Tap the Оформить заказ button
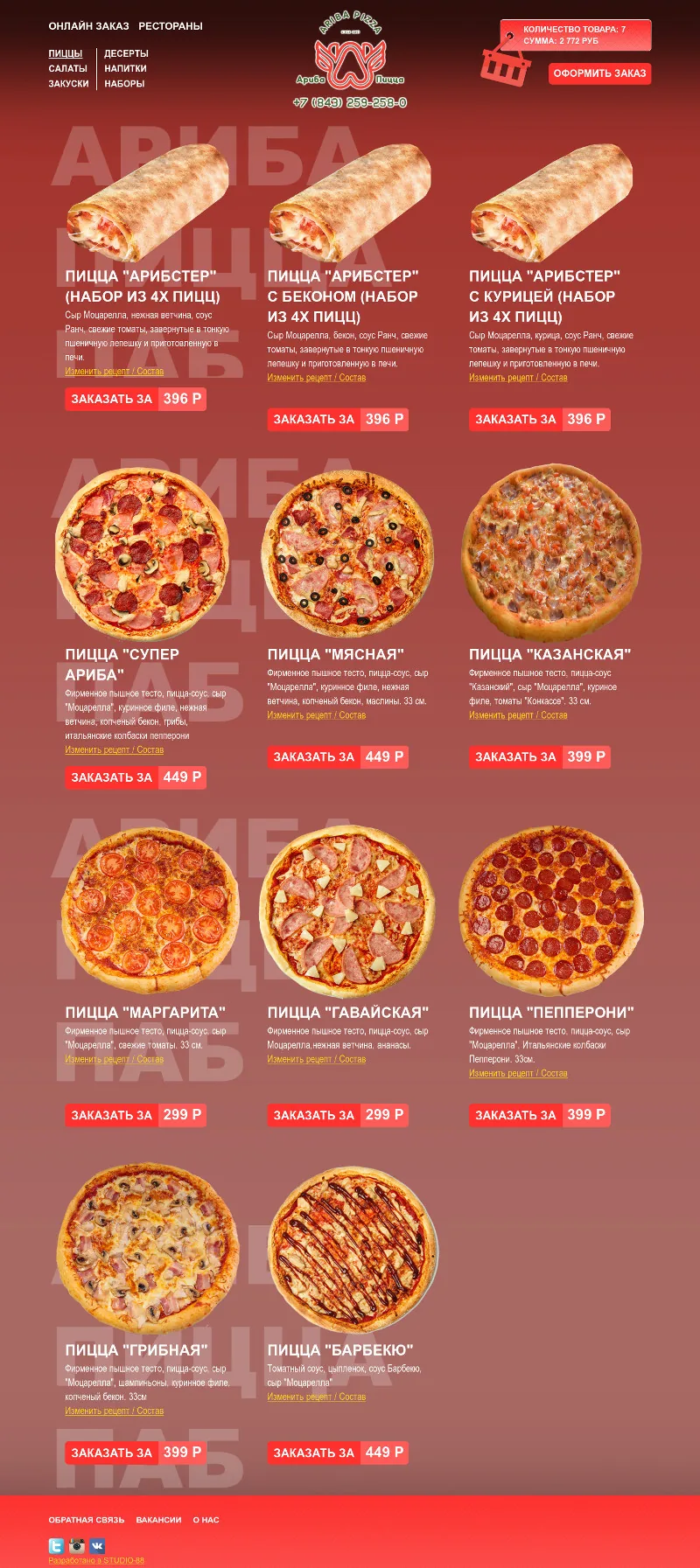Viewport: 700px width, 1568px height. pos(599,73)
